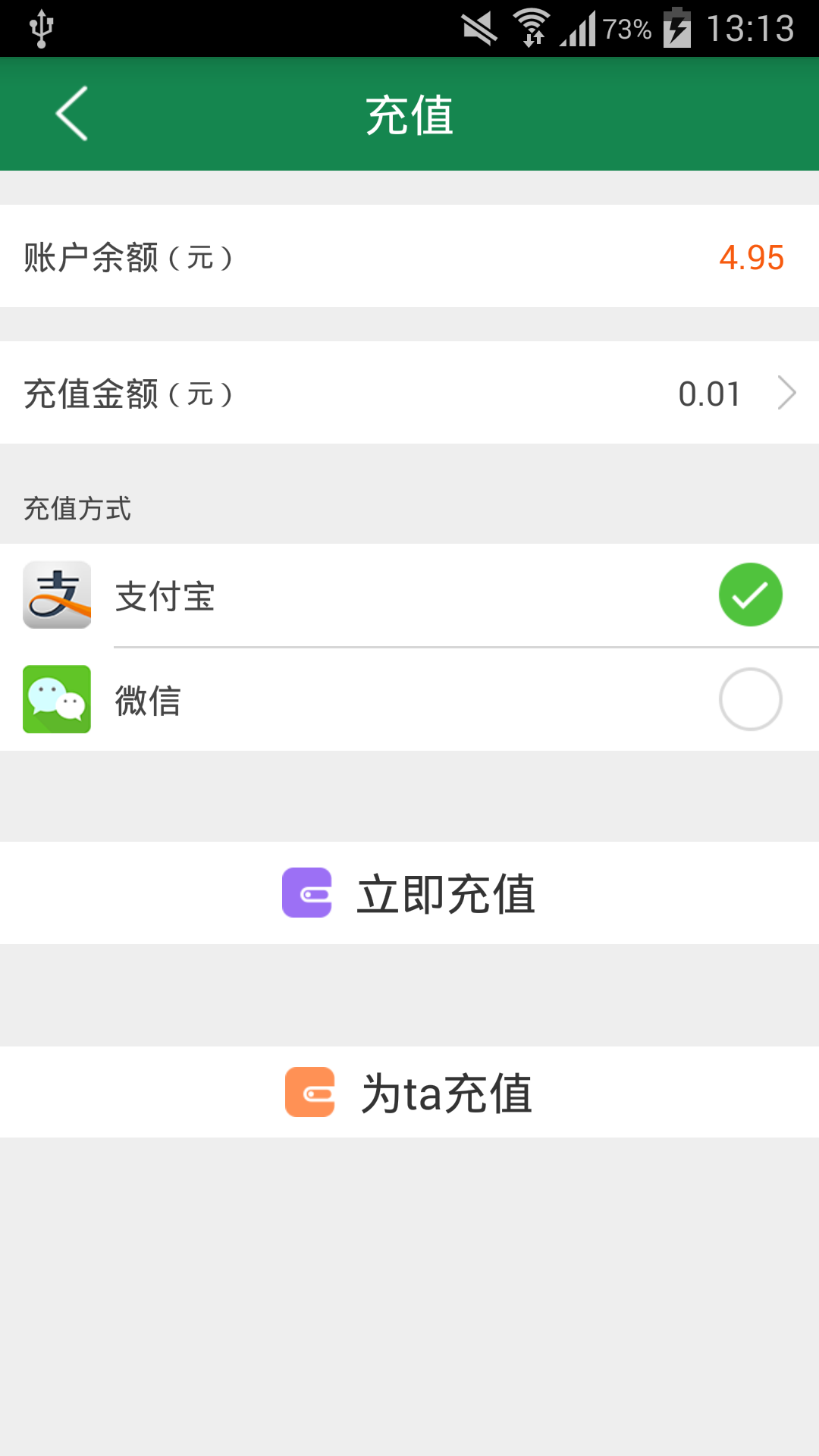Tap the 立即充值 button
The width and height of the screenshot is (819, 1456).
(409, 893)
